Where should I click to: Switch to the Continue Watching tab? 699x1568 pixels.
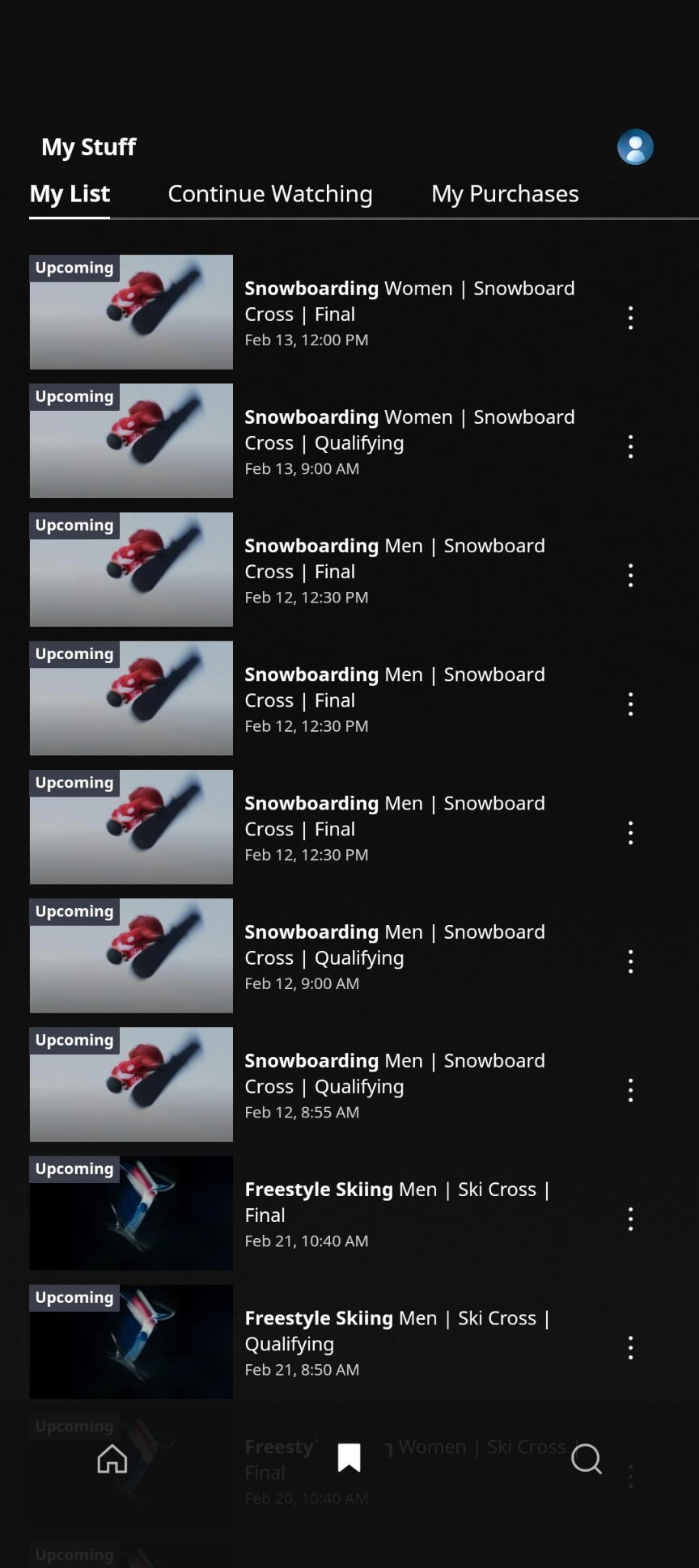269,194
